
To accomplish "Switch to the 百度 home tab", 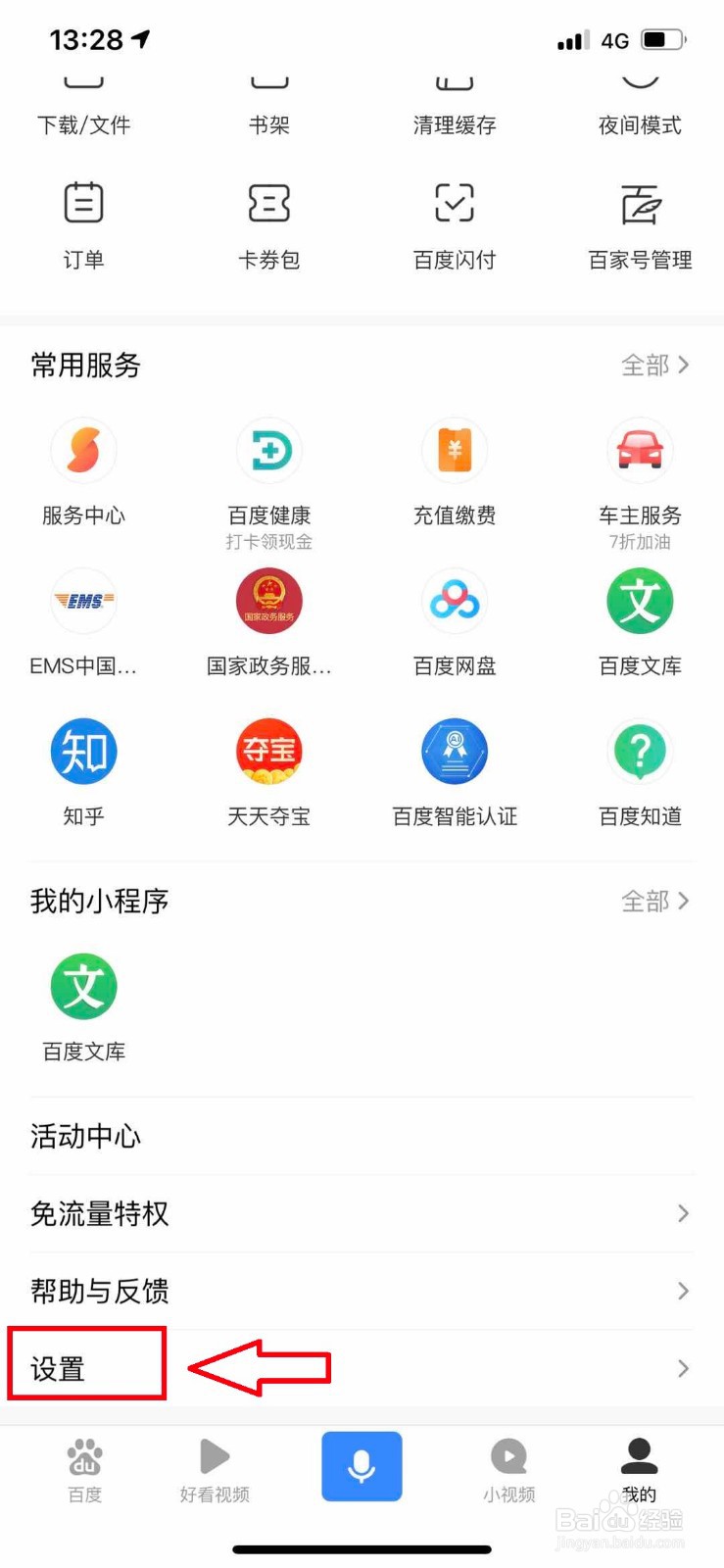I will coord(84,1469).
